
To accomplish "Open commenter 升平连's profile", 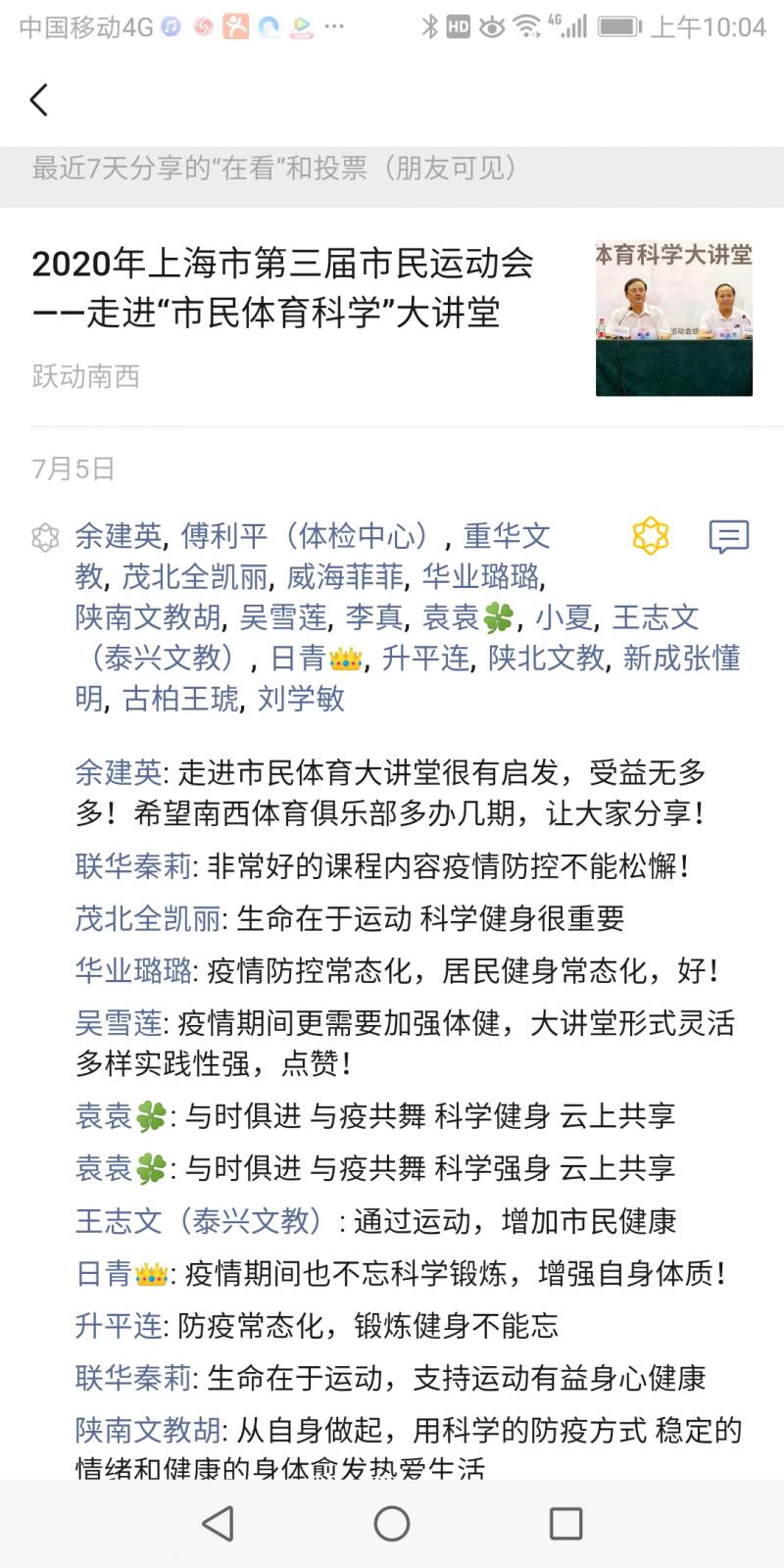I will (119, 1326).
